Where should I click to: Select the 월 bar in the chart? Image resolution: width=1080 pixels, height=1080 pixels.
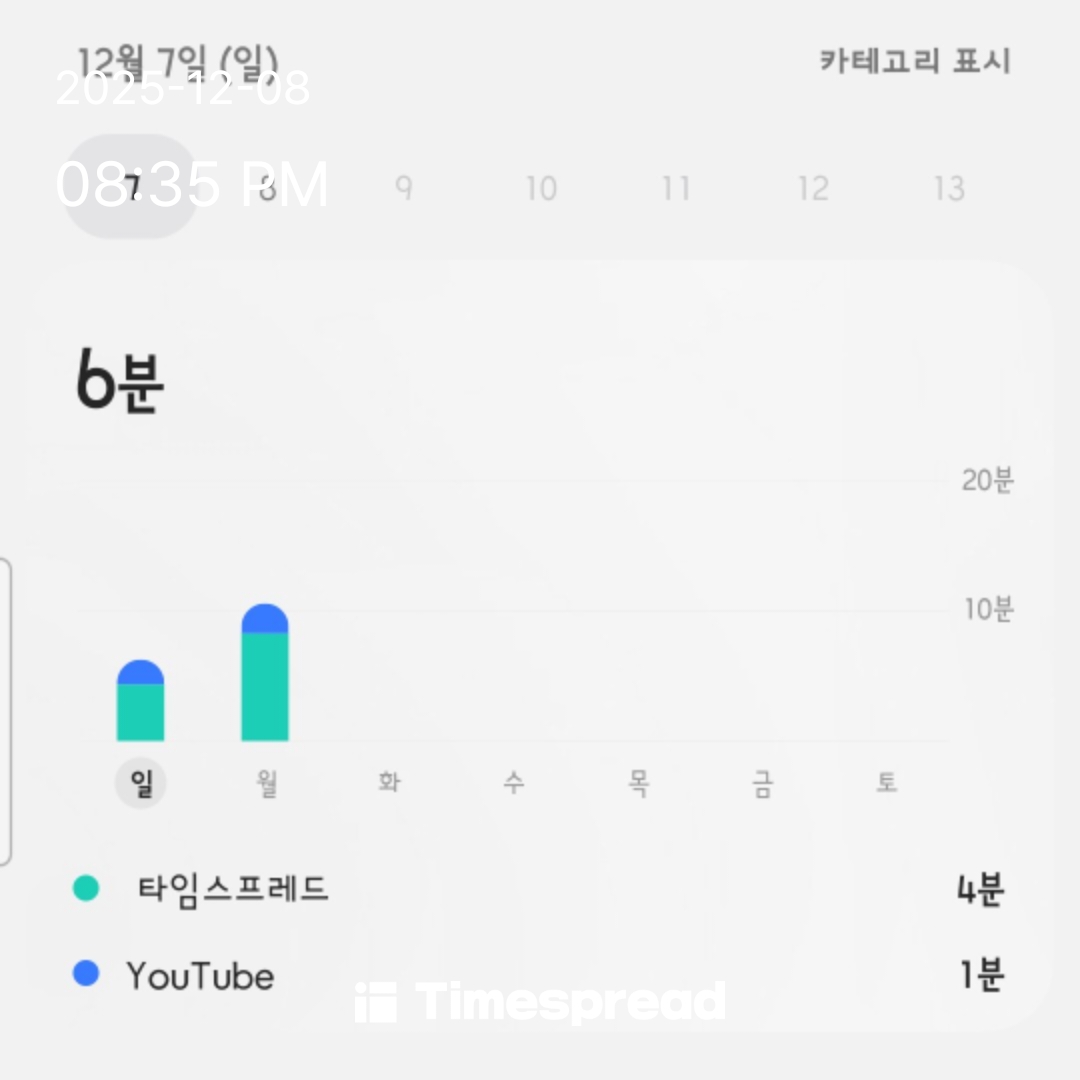265,674
